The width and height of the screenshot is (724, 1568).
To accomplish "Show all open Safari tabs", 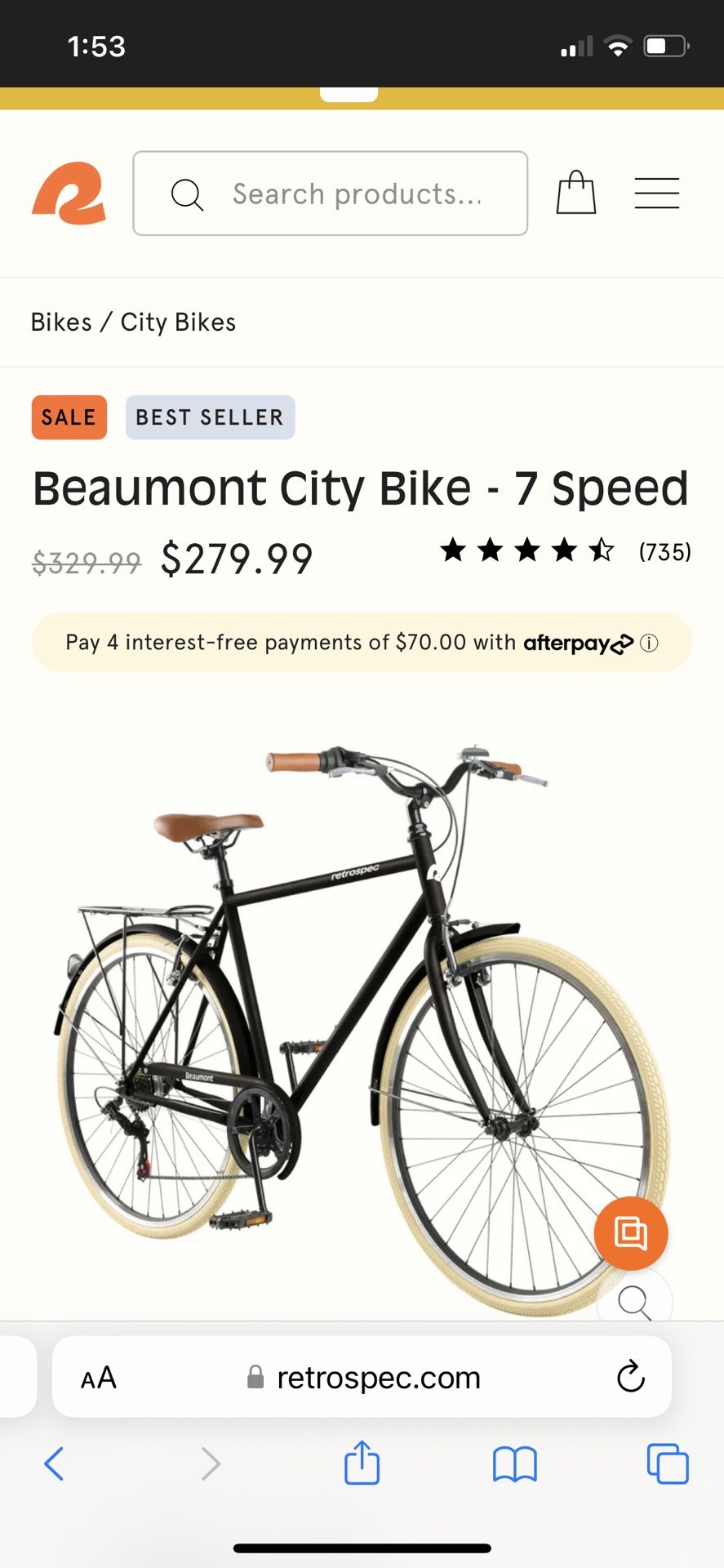I will tap(668, 1463).
